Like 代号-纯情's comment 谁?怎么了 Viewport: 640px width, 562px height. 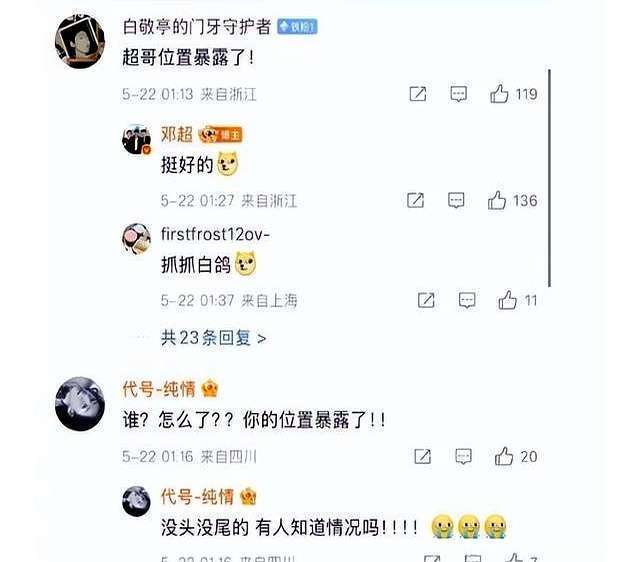(504, 456)
